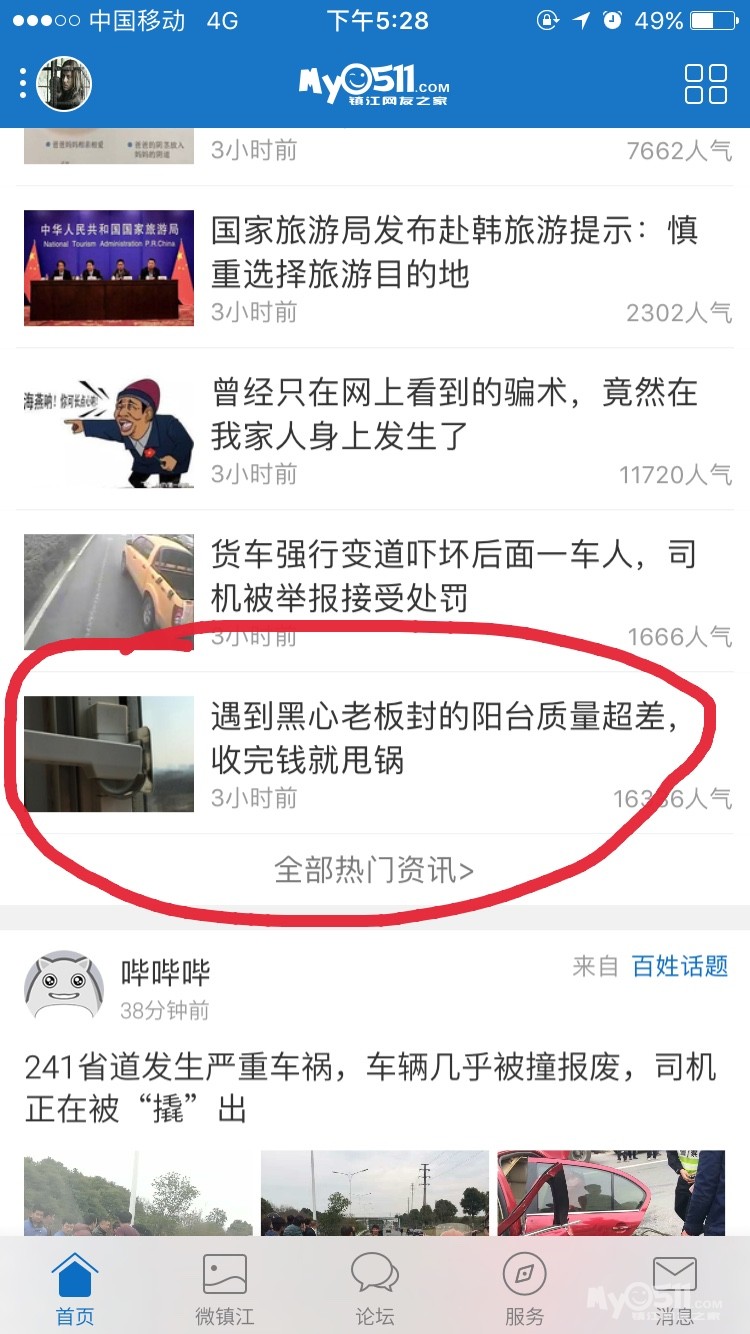Open the profile avatar menu
This screenshot has height=1334, width=750.
tap(64, 84)
